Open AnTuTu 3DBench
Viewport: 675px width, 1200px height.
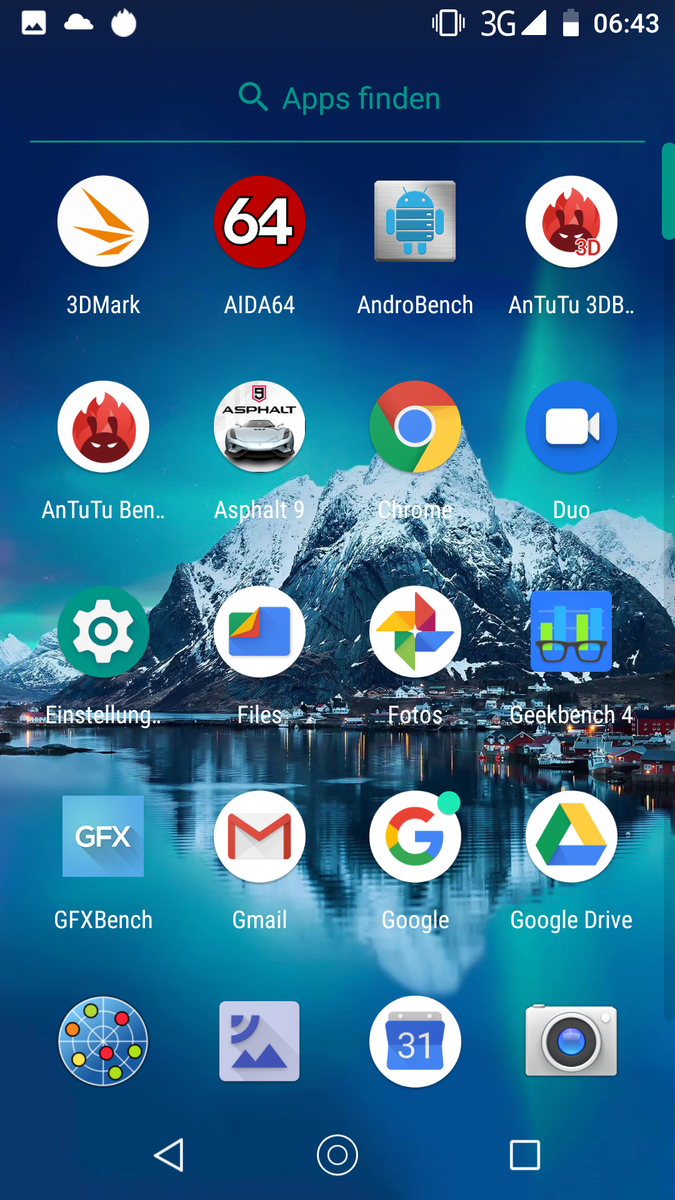571,222
